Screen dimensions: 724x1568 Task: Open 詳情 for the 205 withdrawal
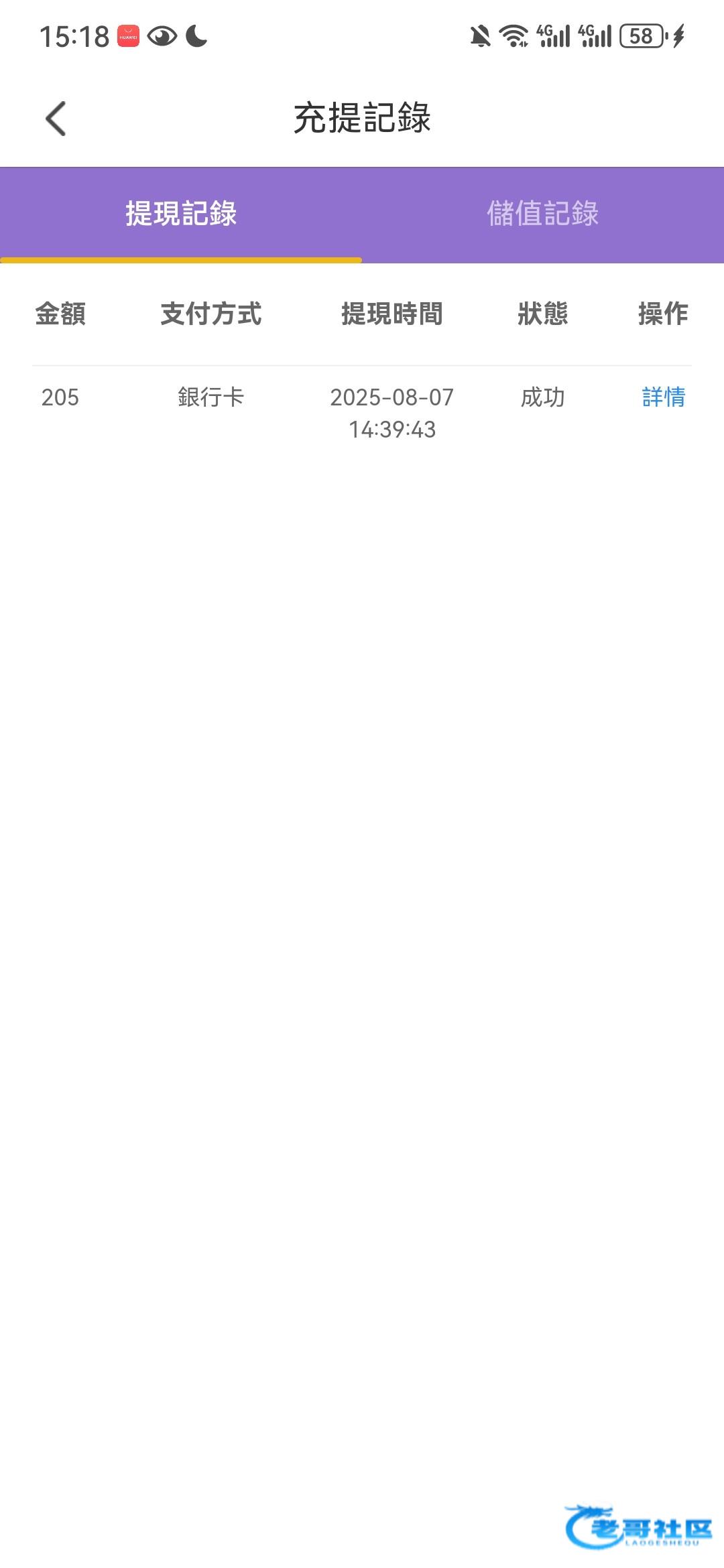click(663, 397)
